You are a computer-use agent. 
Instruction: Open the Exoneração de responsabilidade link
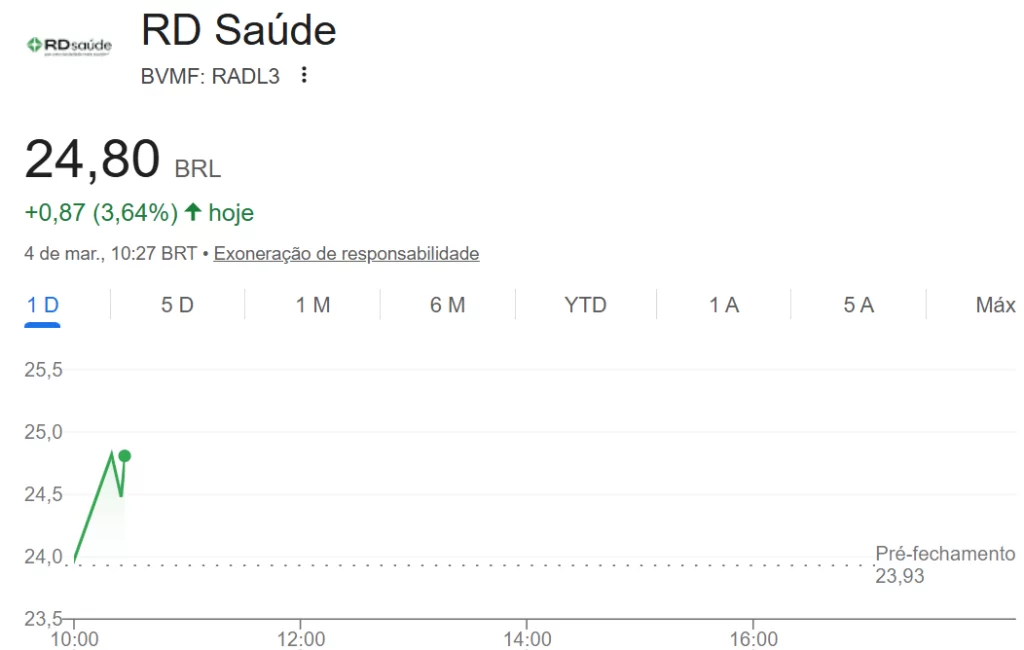click(346, 253)
